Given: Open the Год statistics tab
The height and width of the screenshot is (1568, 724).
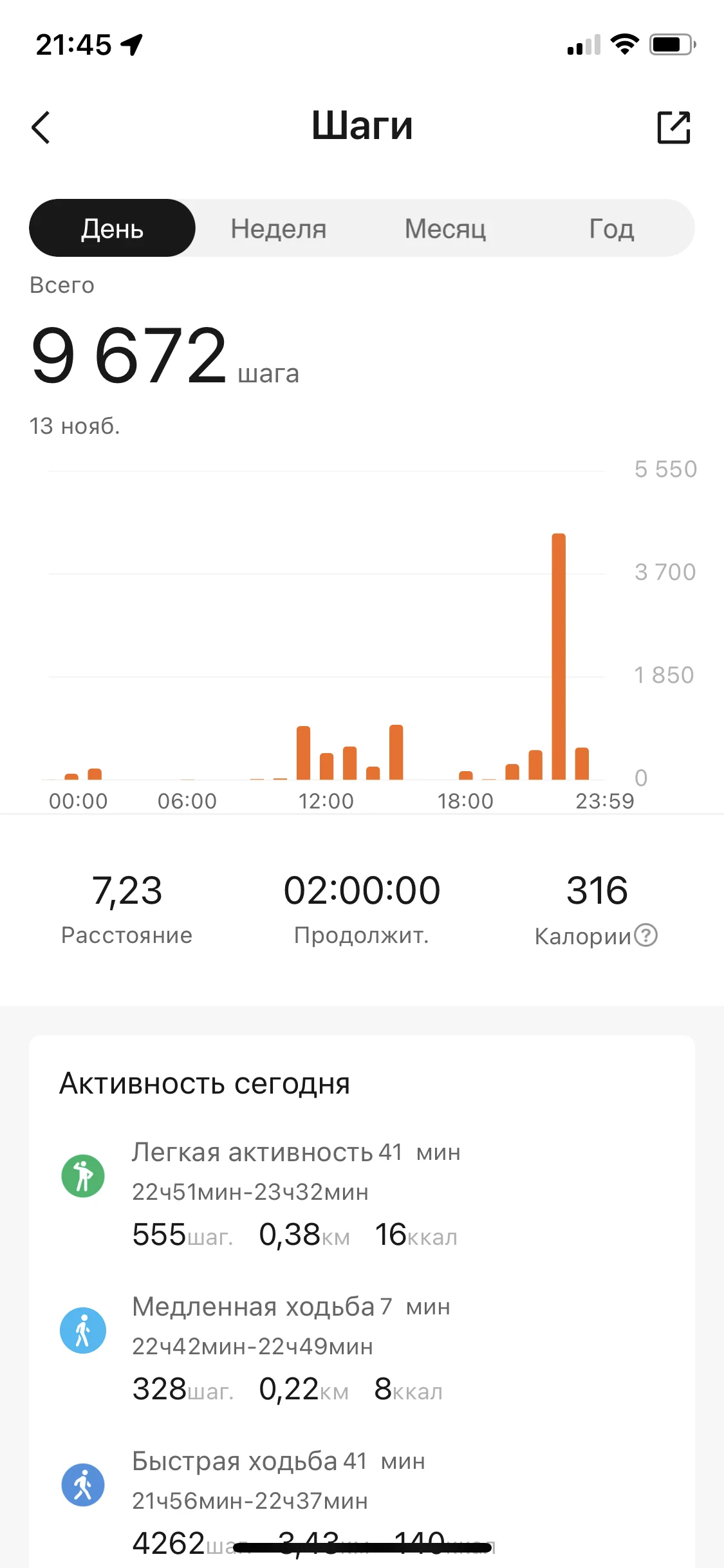Looking at the screenshot, I should click(611, 229).
